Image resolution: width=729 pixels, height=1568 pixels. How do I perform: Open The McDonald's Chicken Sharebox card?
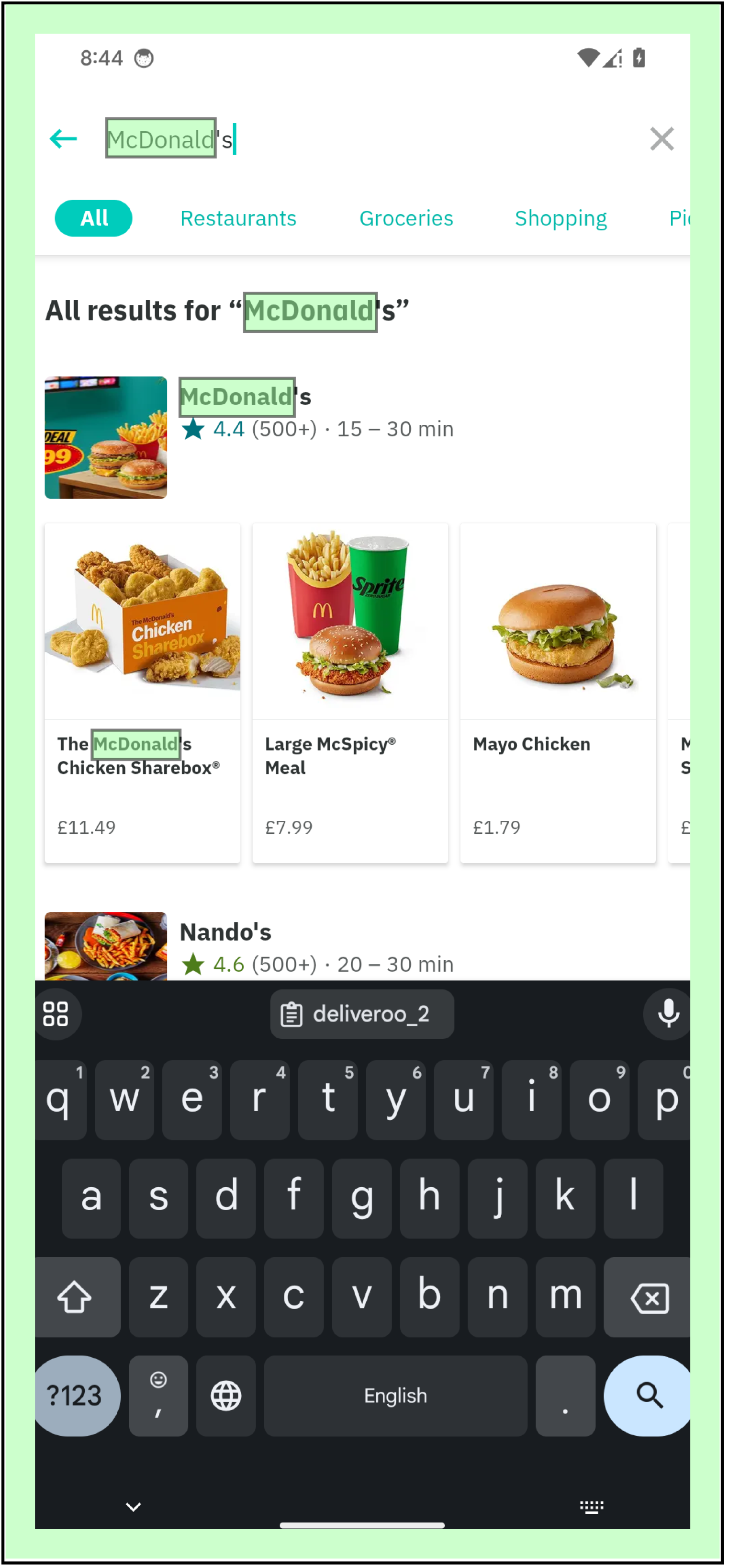pyautogui.click(x=142, y=692)
